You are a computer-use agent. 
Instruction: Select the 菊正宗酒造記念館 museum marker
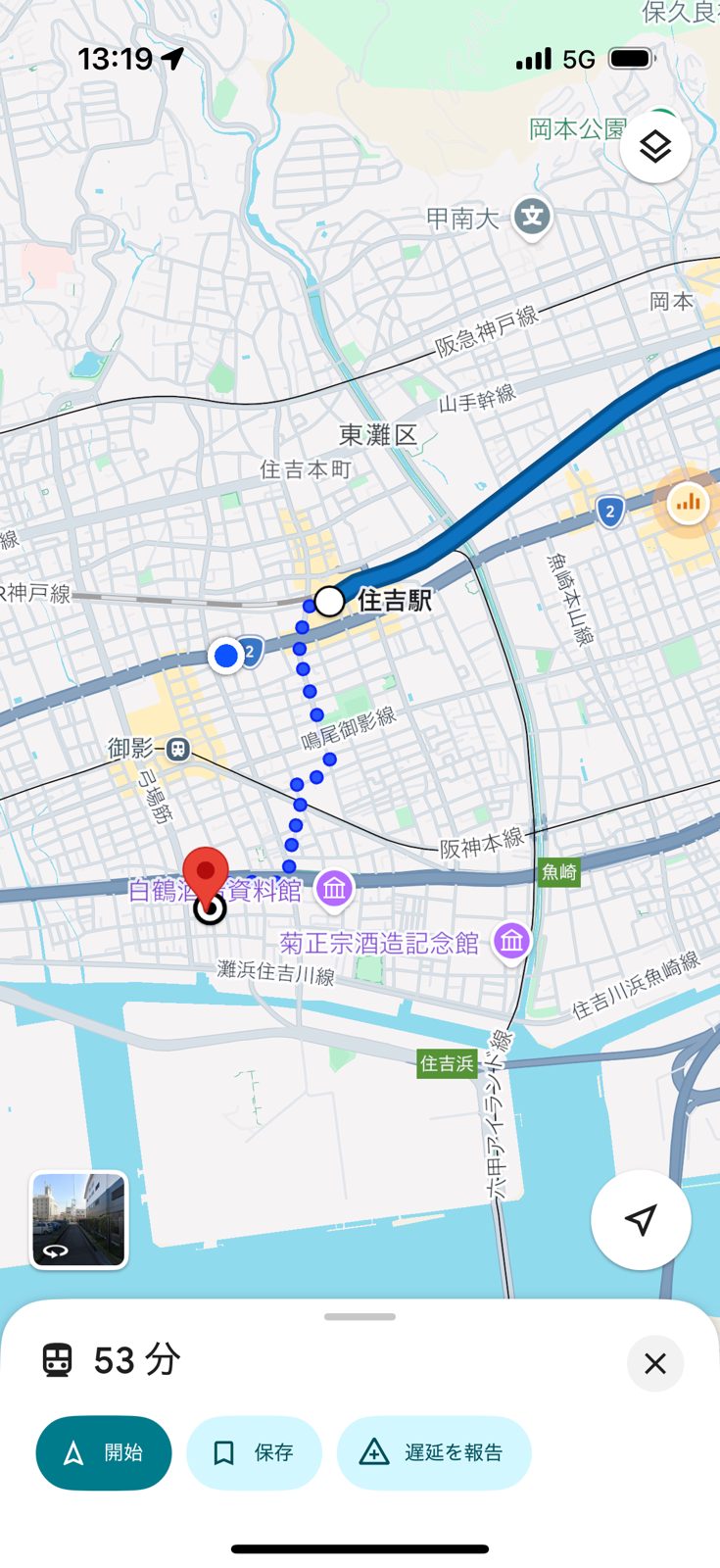[511, 942]
